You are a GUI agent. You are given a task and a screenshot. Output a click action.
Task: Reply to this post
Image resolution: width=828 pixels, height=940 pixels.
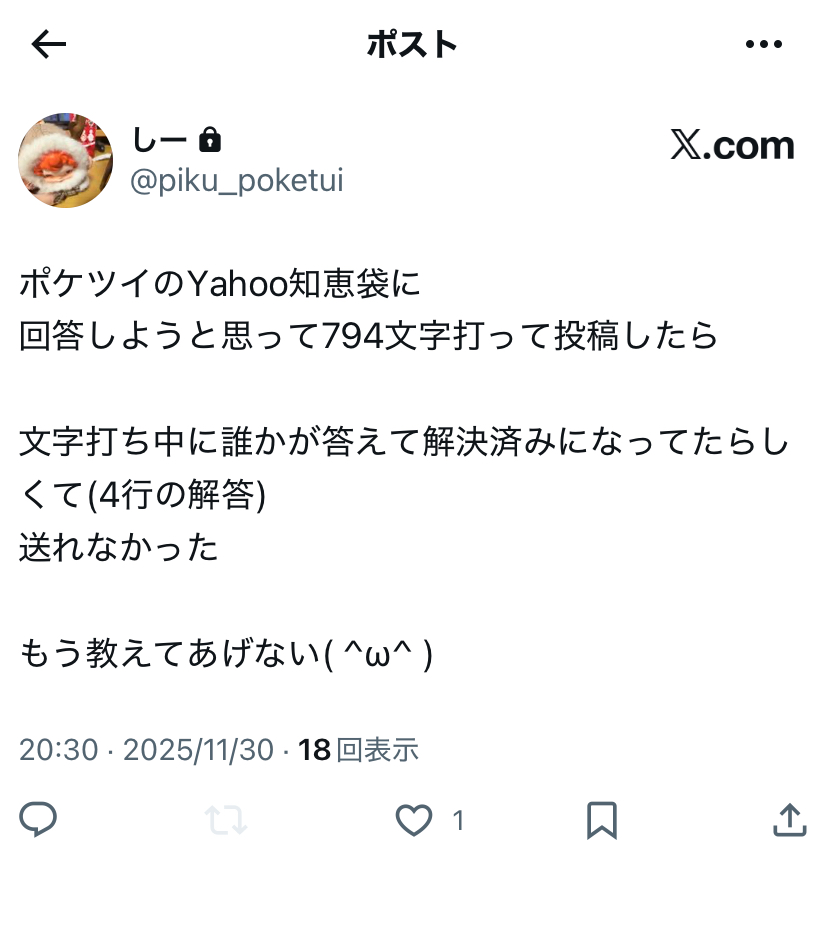[x=38, y=820]
